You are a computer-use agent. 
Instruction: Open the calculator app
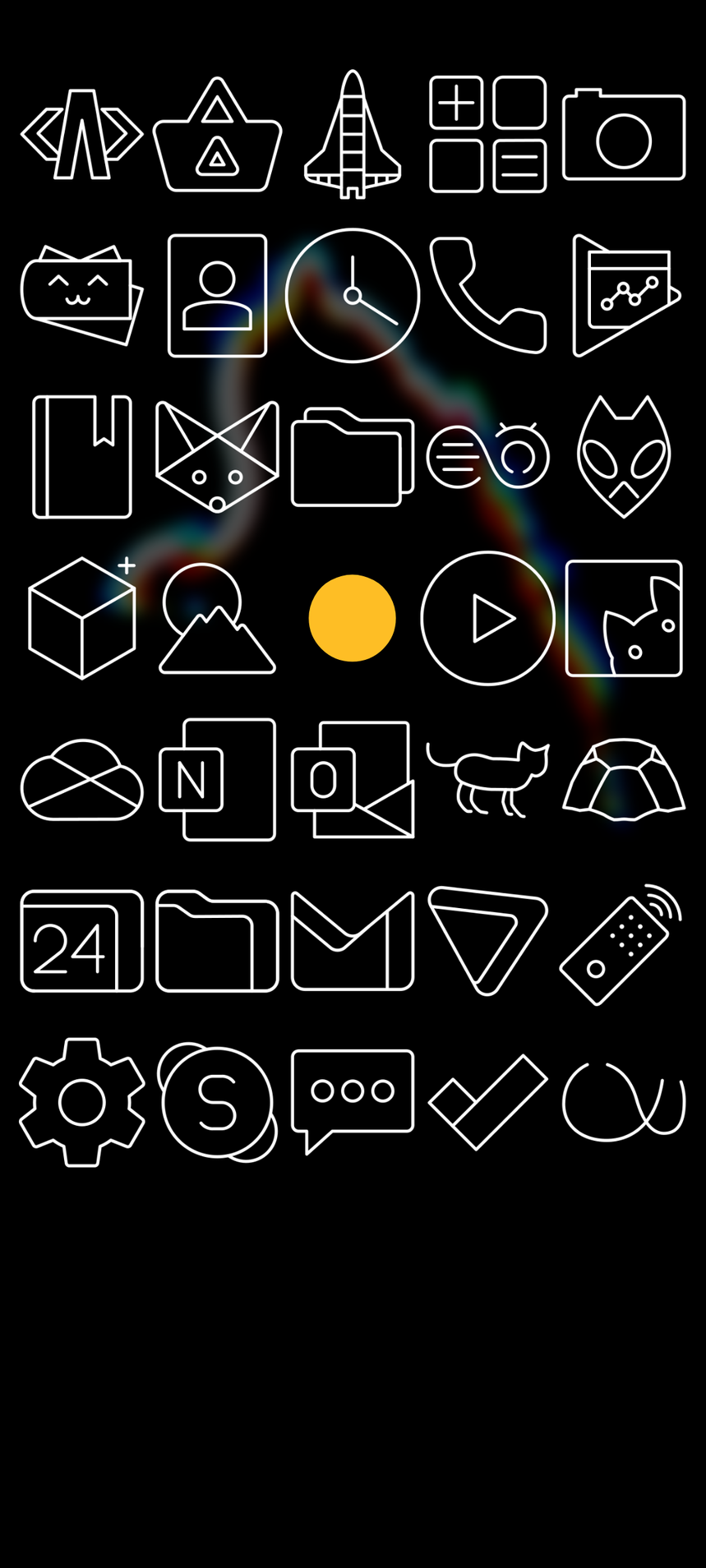coord(487,135)
